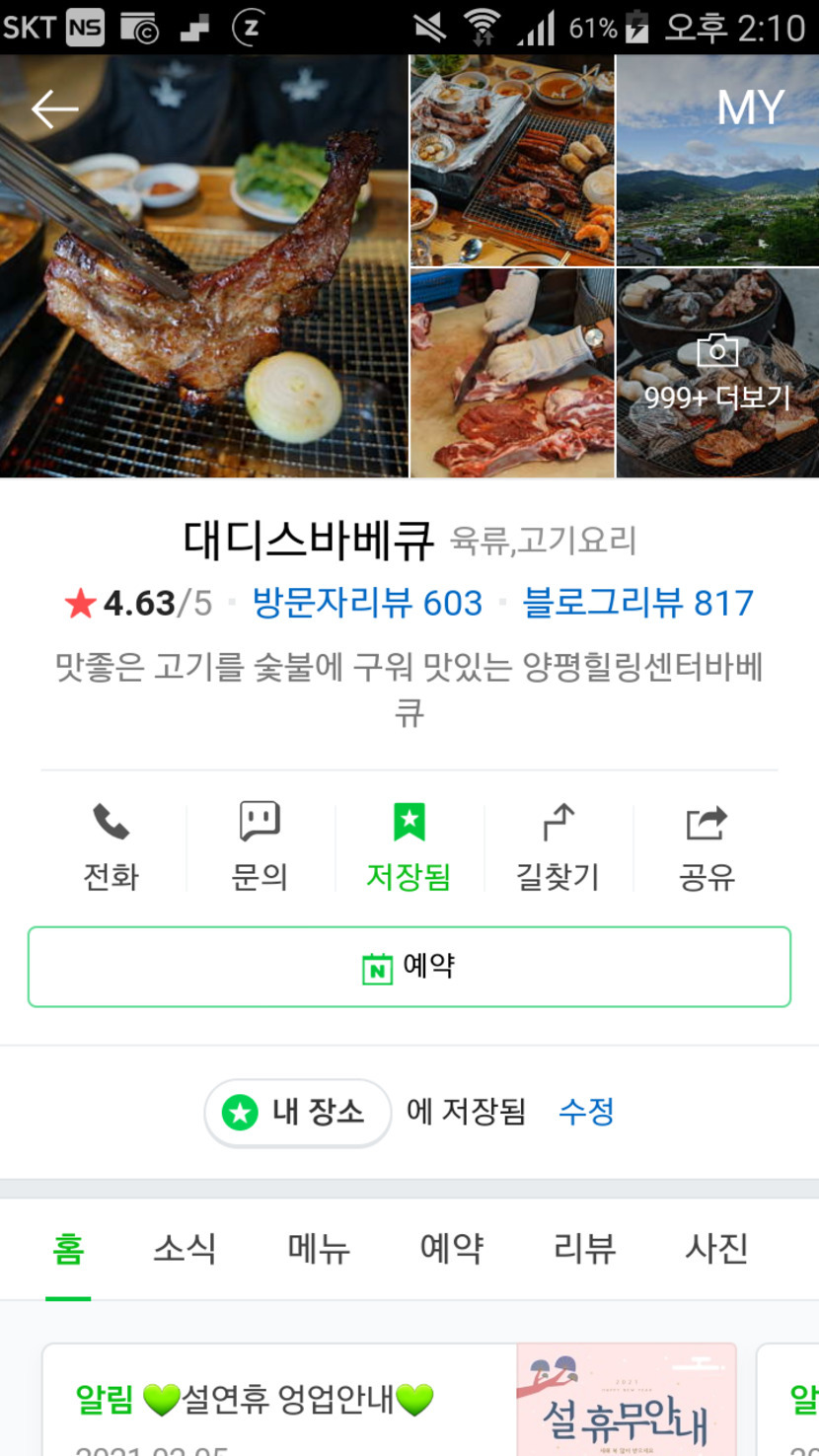Open the 내 장소 saved list chip

(x=298, y=1113)
